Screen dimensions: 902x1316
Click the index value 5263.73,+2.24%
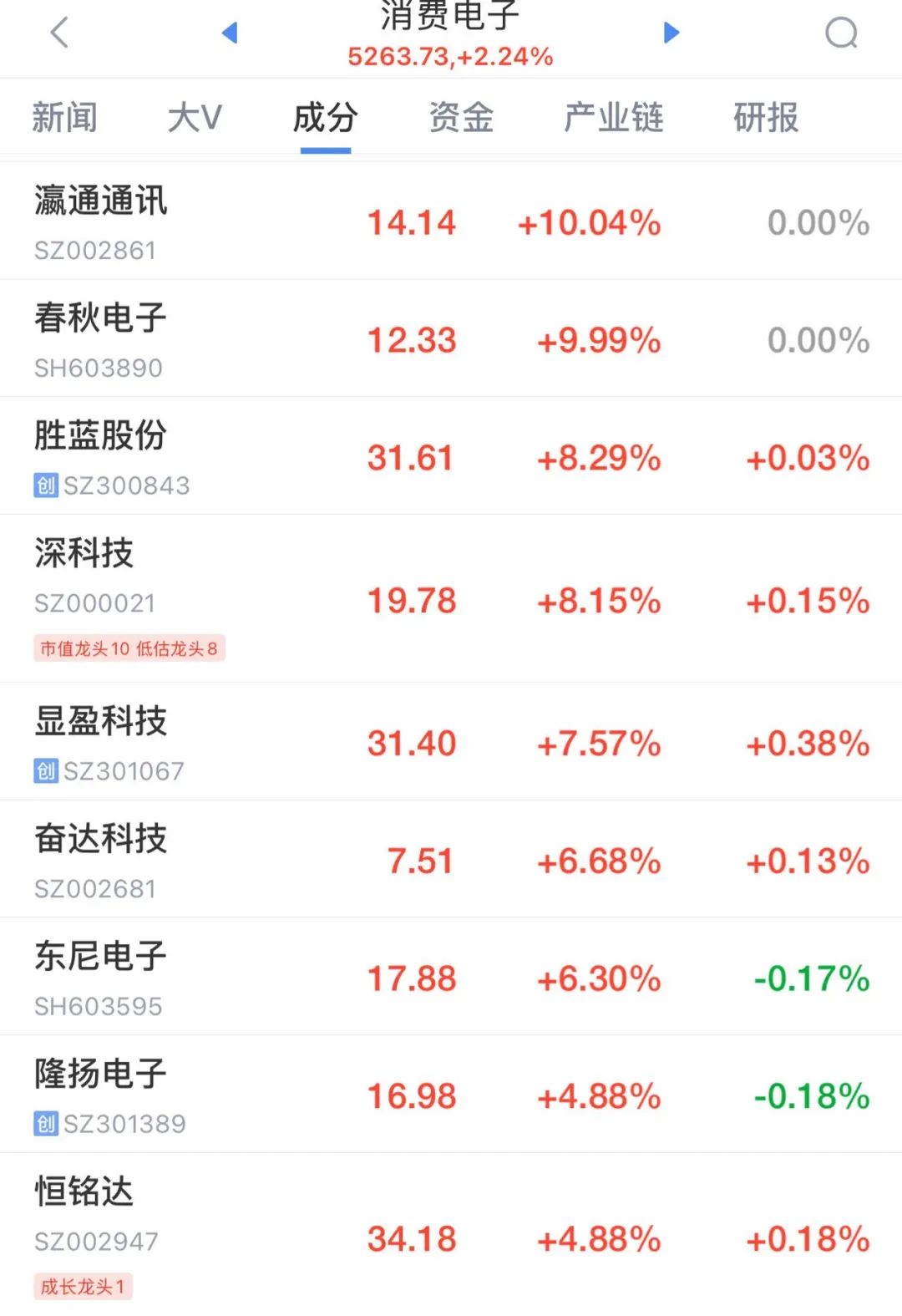coord(451,57)
